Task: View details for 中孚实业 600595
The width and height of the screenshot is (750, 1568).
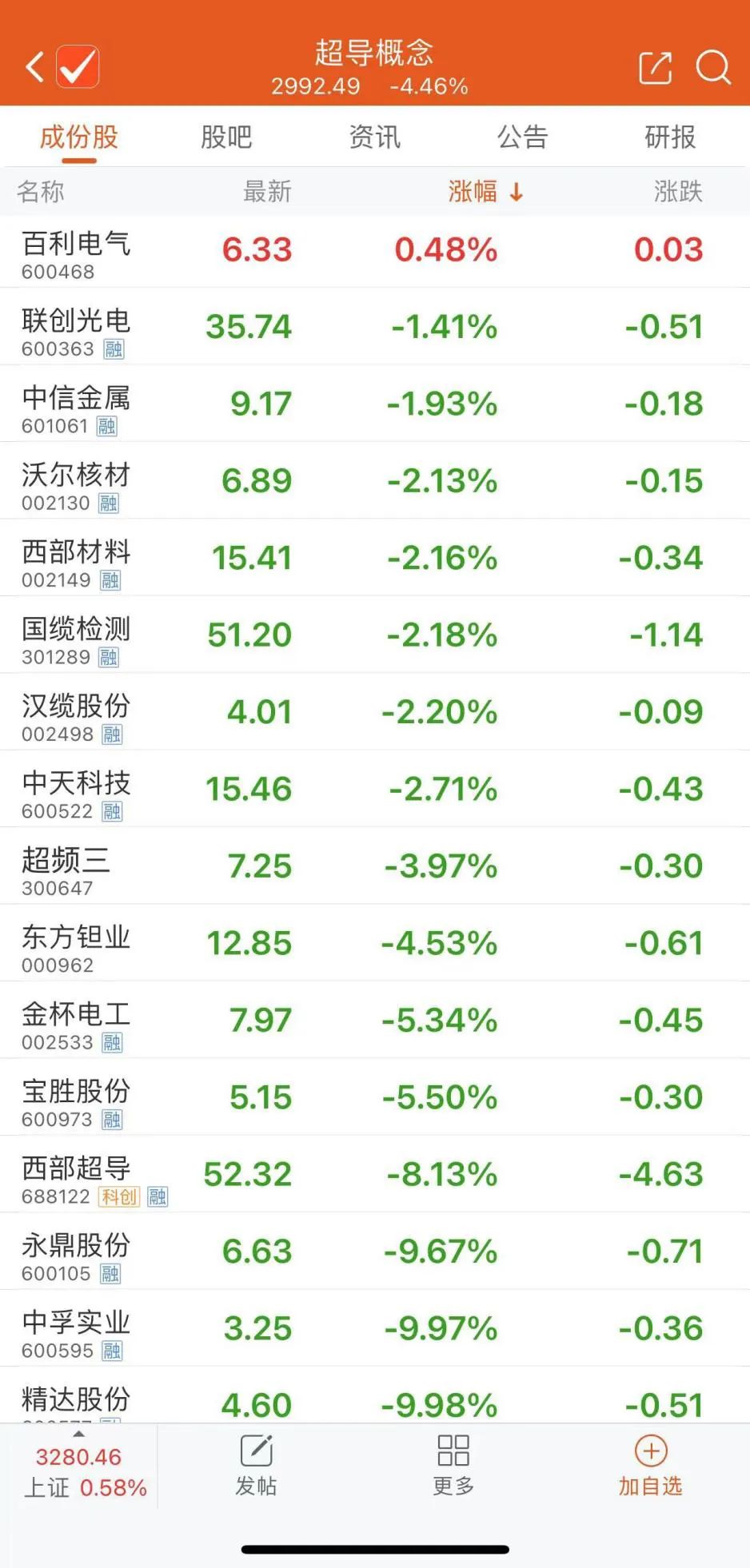Action: (x=76, y=1331)
